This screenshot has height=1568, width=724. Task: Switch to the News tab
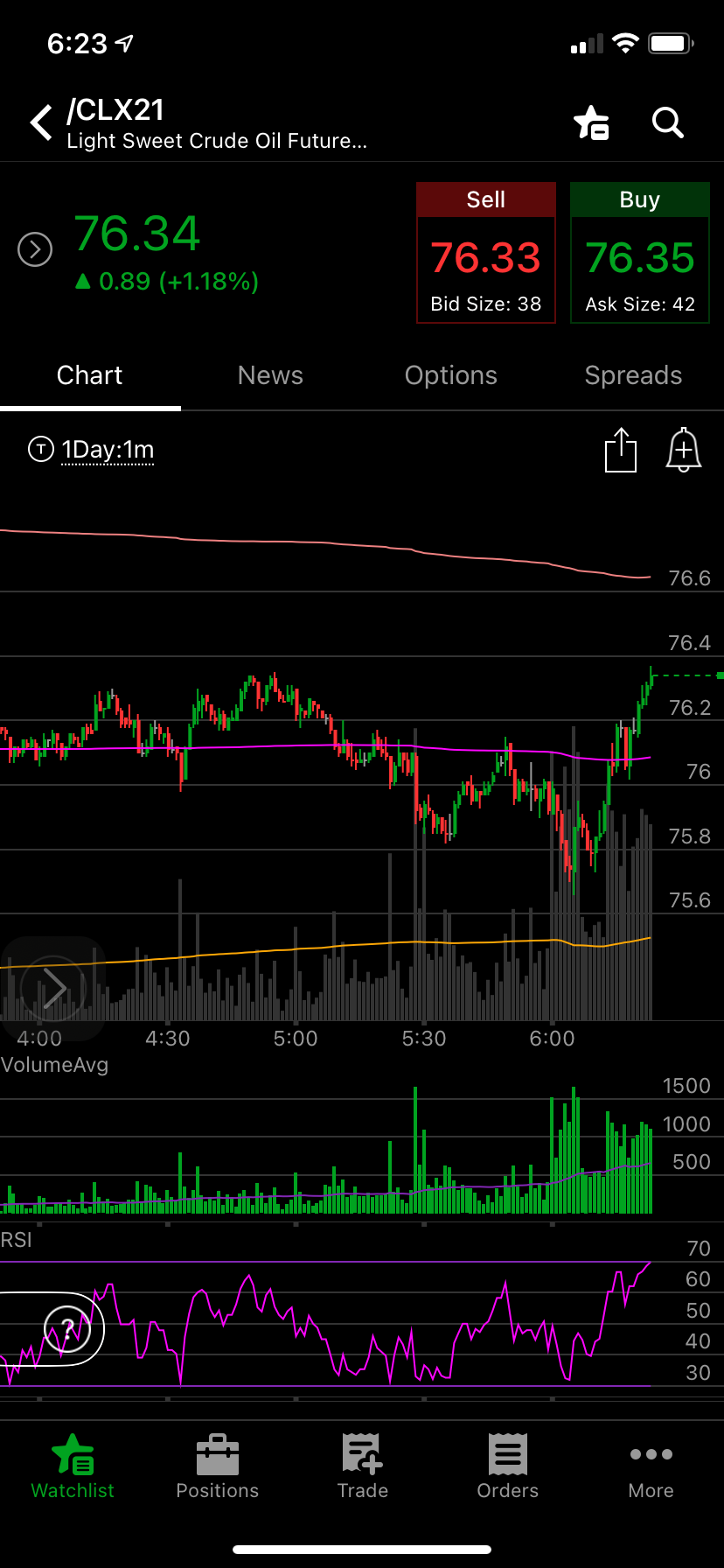[270, 375]
